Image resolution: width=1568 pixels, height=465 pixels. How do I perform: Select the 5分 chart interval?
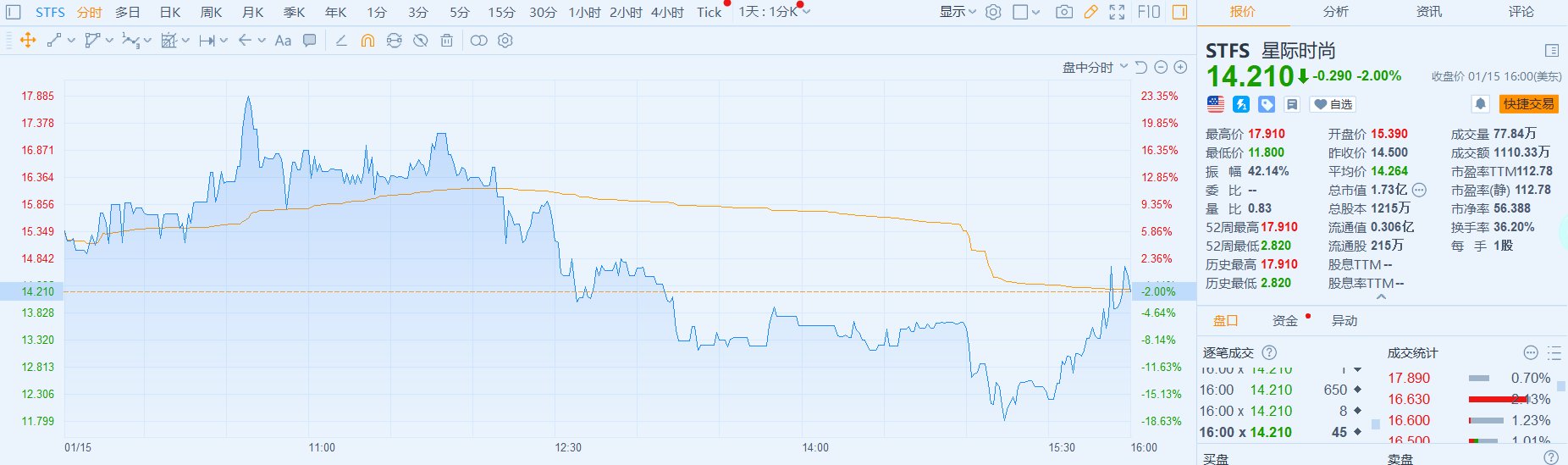pyautogui.click(x=459, y=12)
